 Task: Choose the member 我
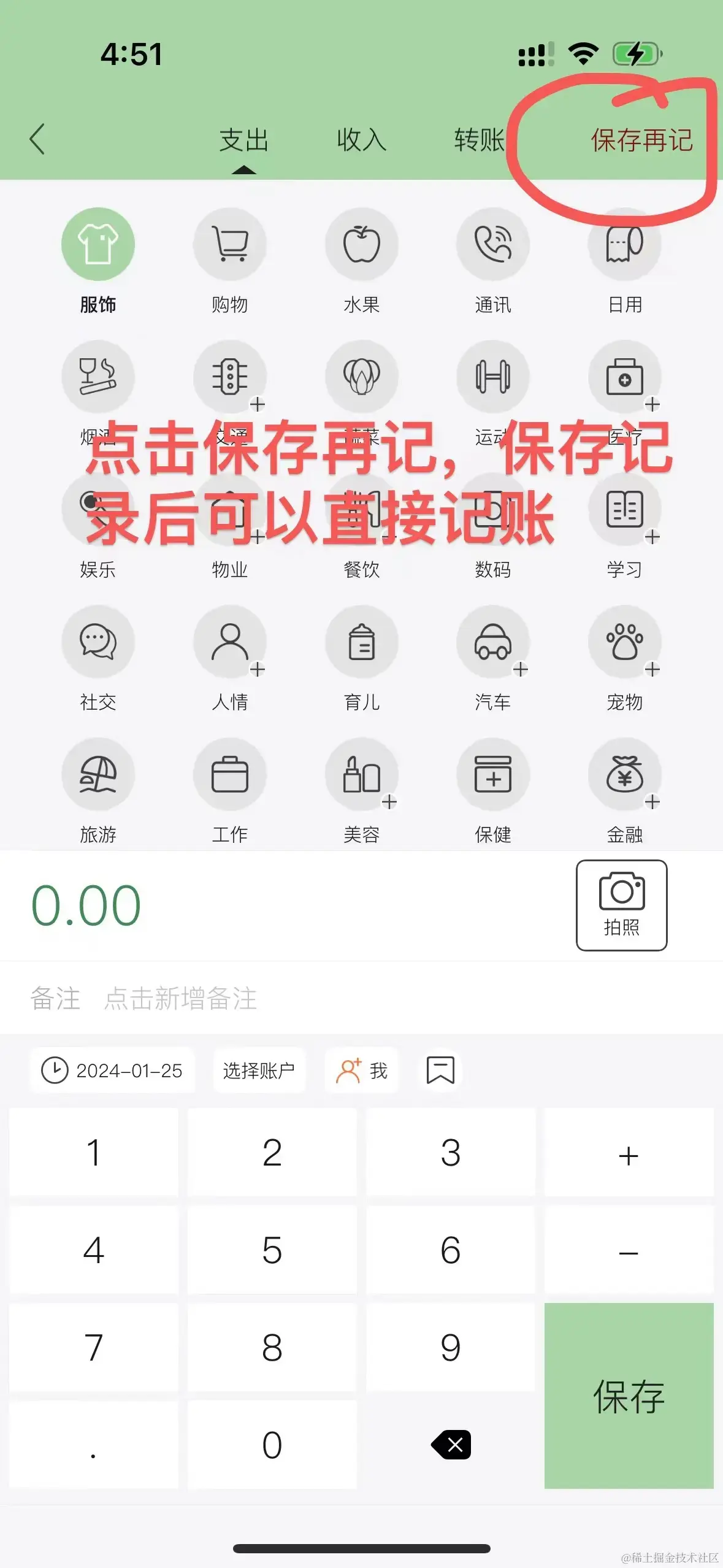[x=362, y=1070]
